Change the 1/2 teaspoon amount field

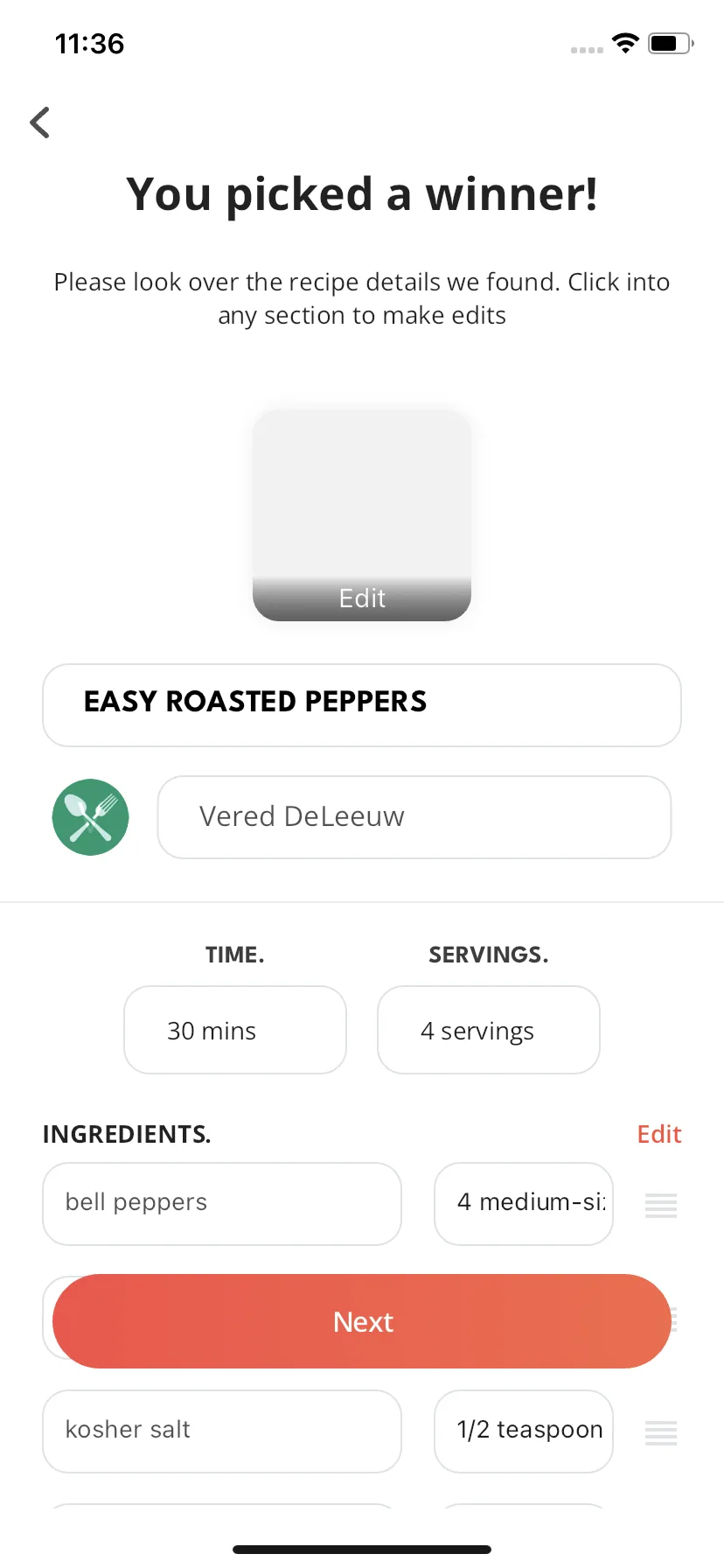[524, 1431]
